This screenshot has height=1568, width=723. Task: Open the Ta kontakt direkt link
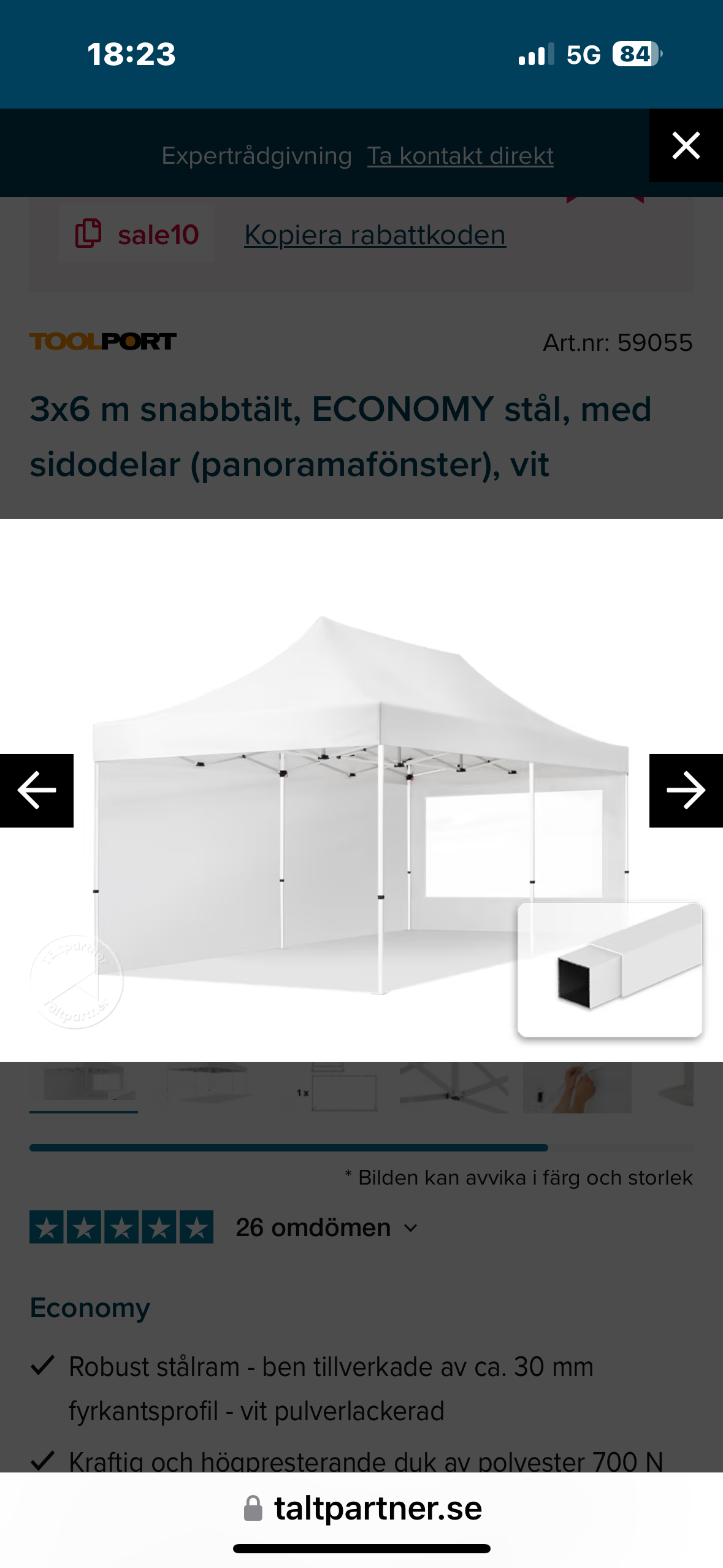(x=460, y=156)
